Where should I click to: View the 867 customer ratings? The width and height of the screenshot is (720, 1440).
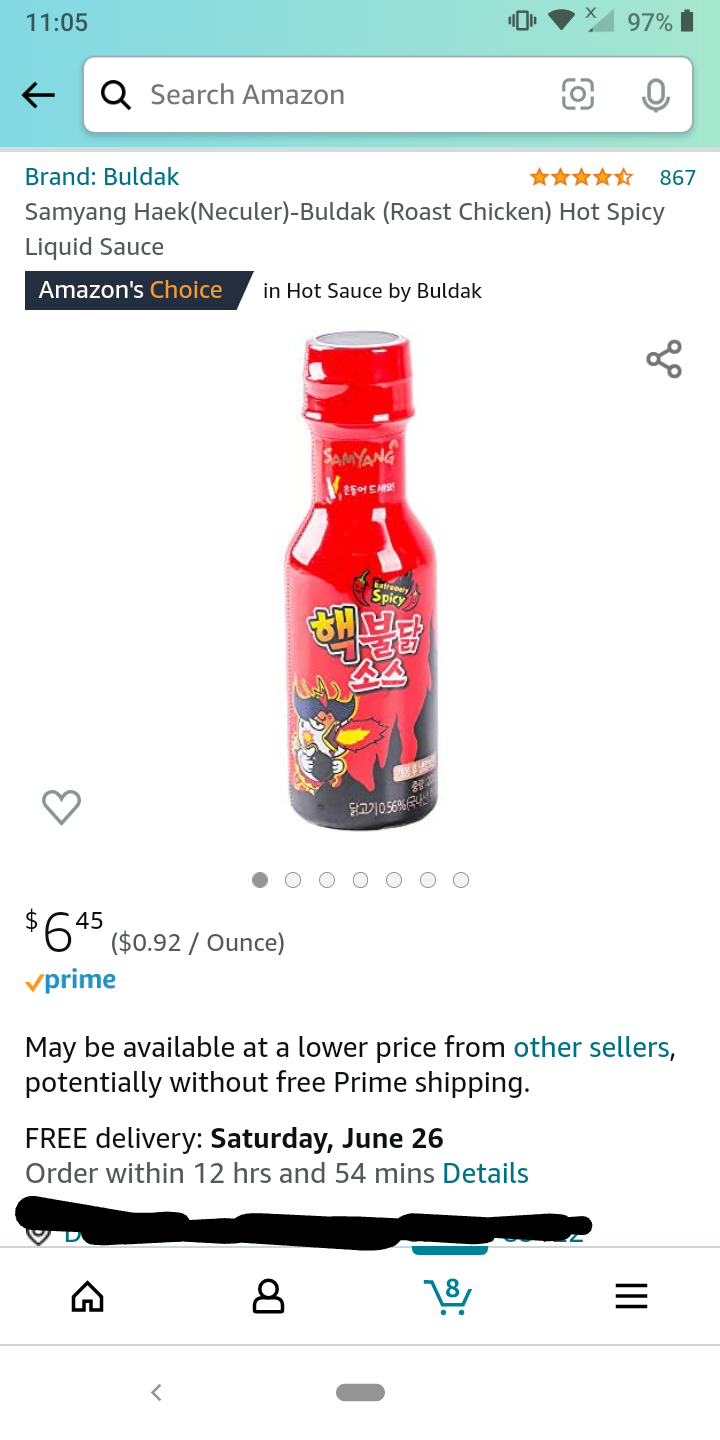click(676, 178)
